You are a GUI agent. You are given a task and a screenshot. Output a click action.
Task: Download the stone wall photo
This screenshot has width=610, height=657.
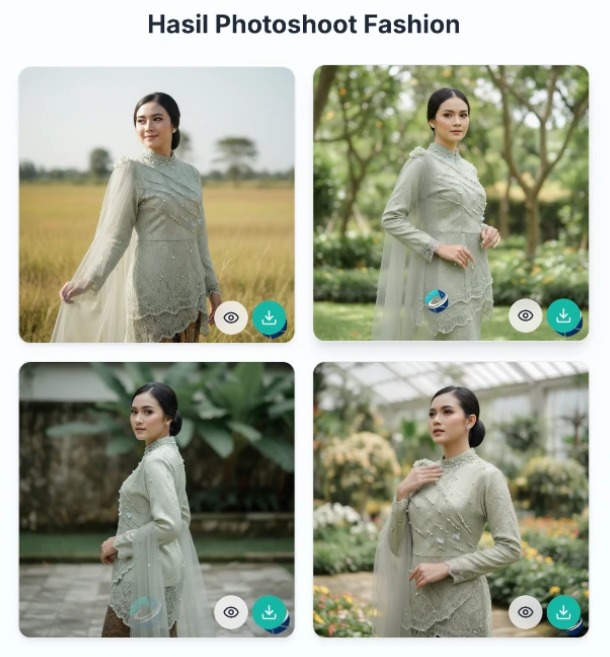(x=268, y=612)
